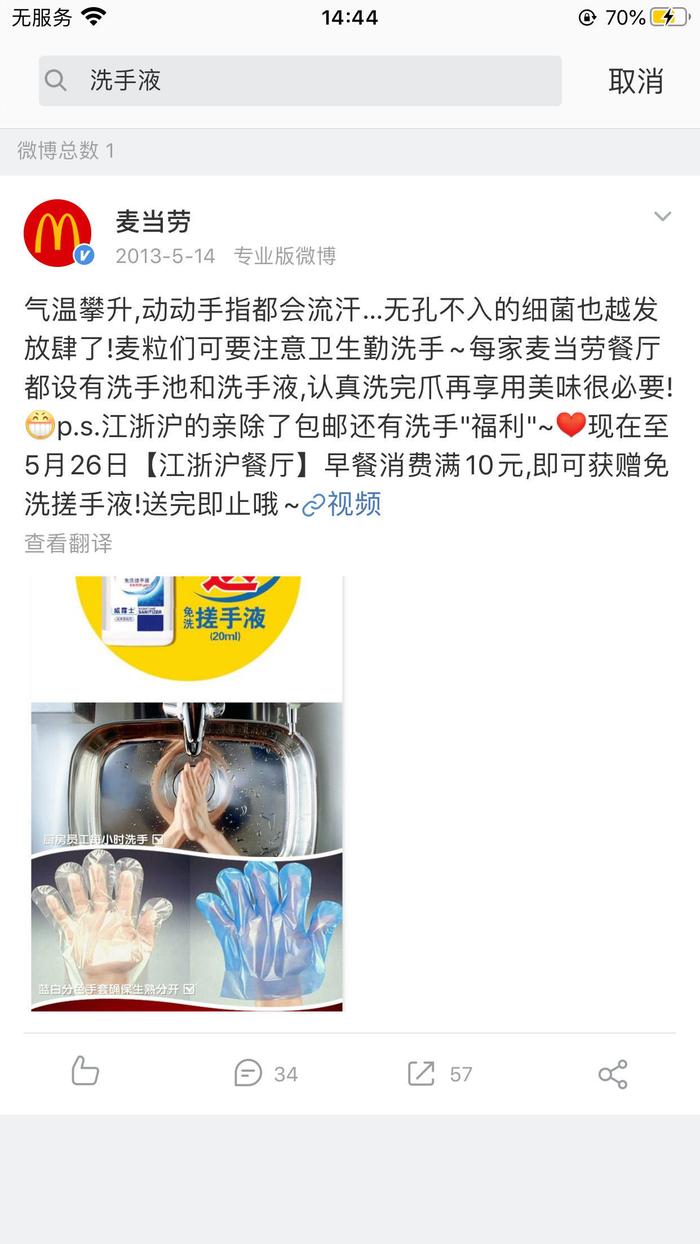This screenshot has width=700, height=1244.
Task: Tap the search field containing 洗手液
Action: (300, 81)
